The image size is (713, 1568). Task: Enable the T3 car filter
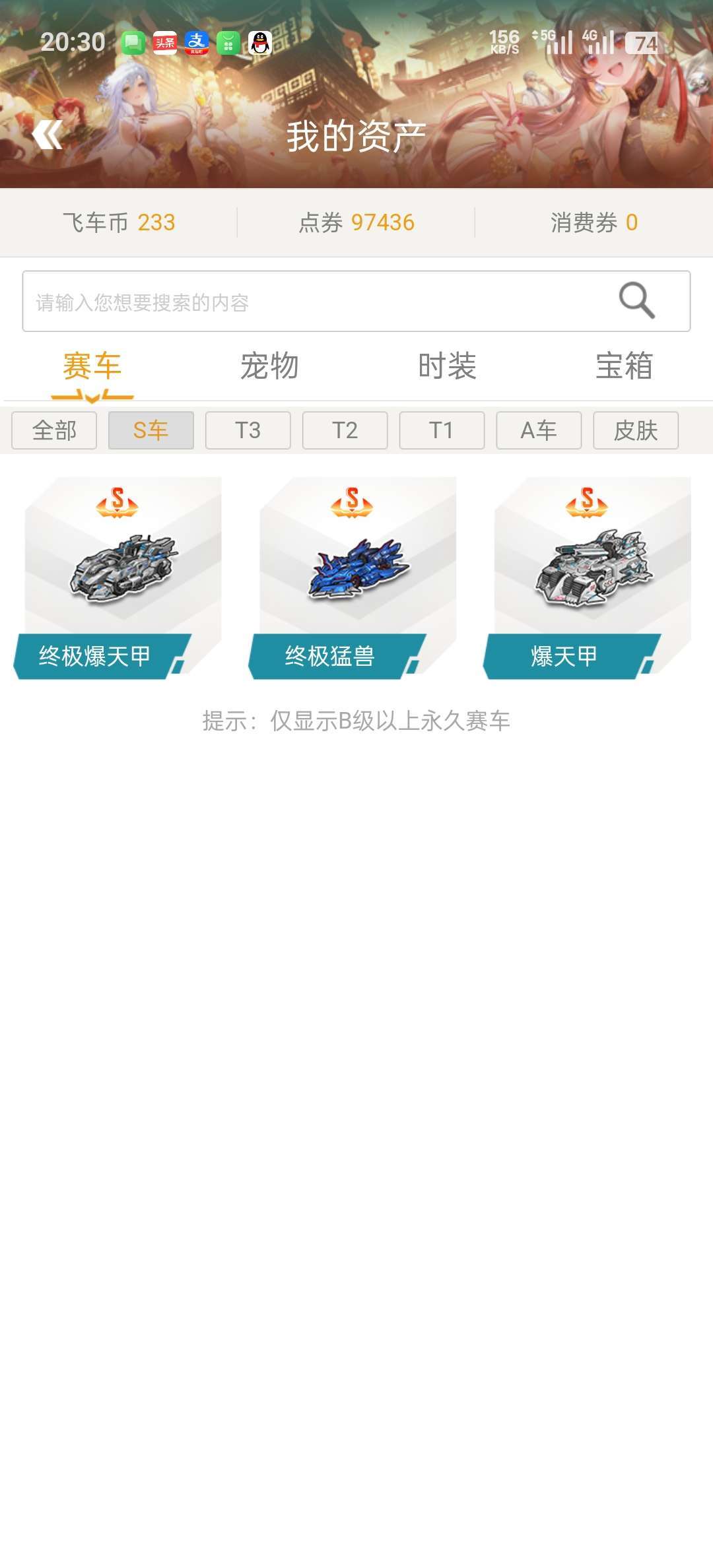pyautogui.click(x=248, y=430)
